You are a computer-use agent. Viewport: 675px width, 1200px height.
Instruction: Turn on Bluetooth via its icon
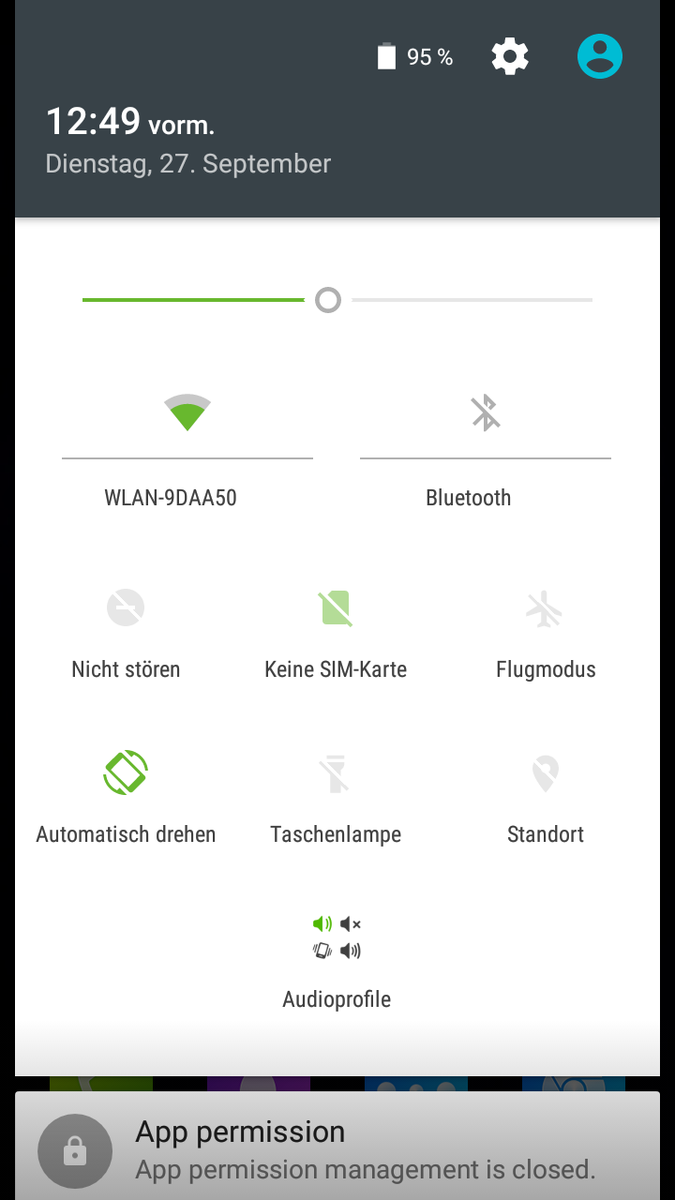486,412
